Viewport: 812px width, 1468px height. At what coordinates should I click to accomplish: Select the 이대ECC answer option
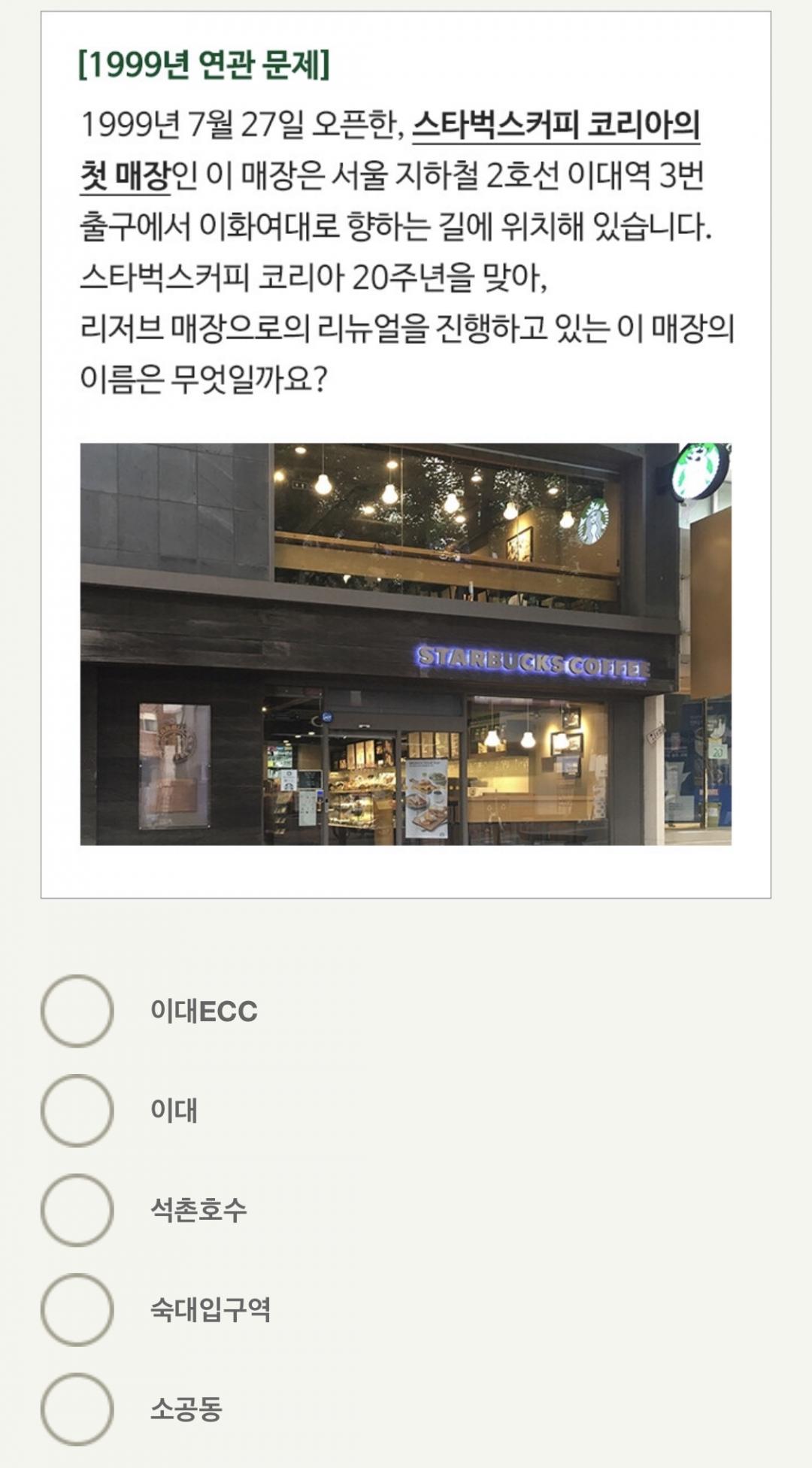tap(77, 1011)
